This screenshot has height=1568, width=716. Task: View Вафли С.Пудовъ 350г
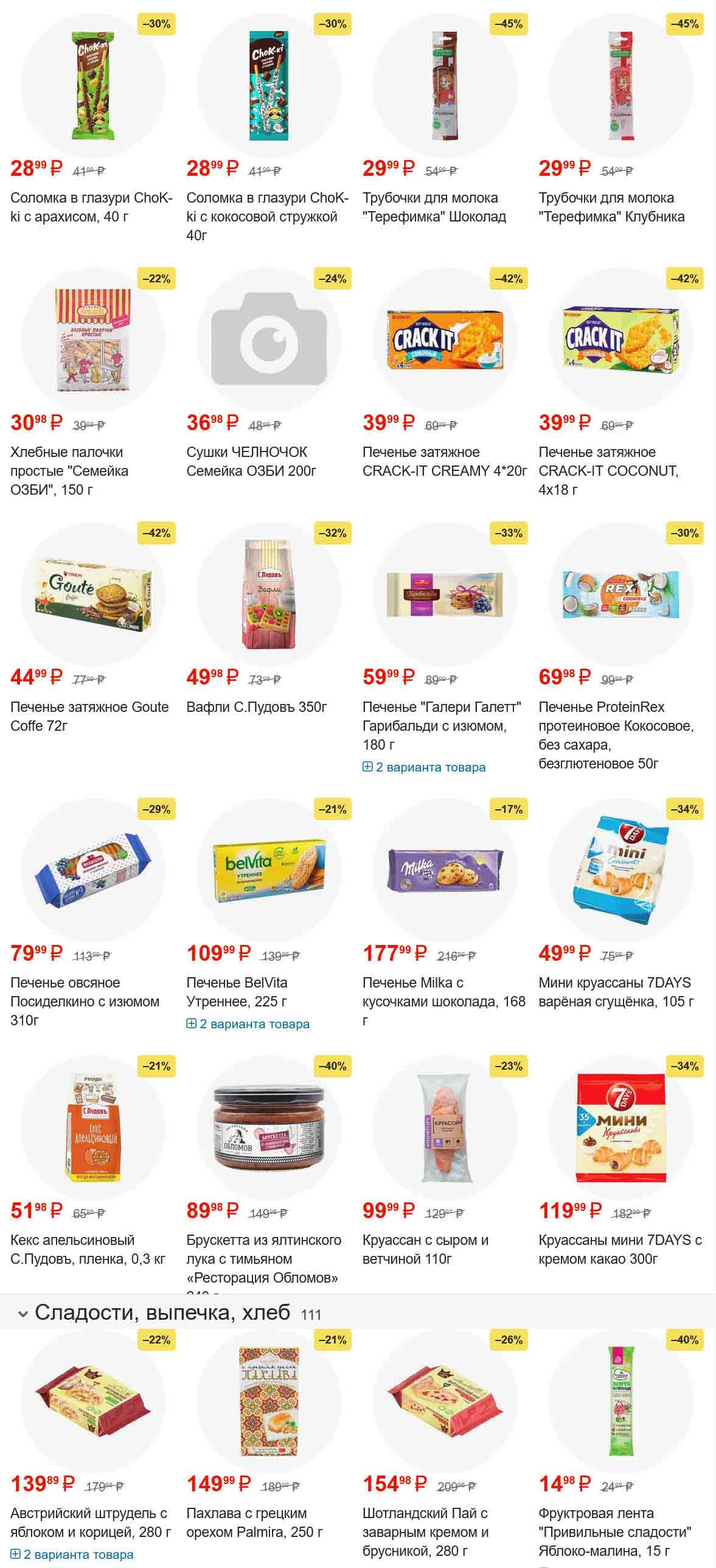pos(256,706)
